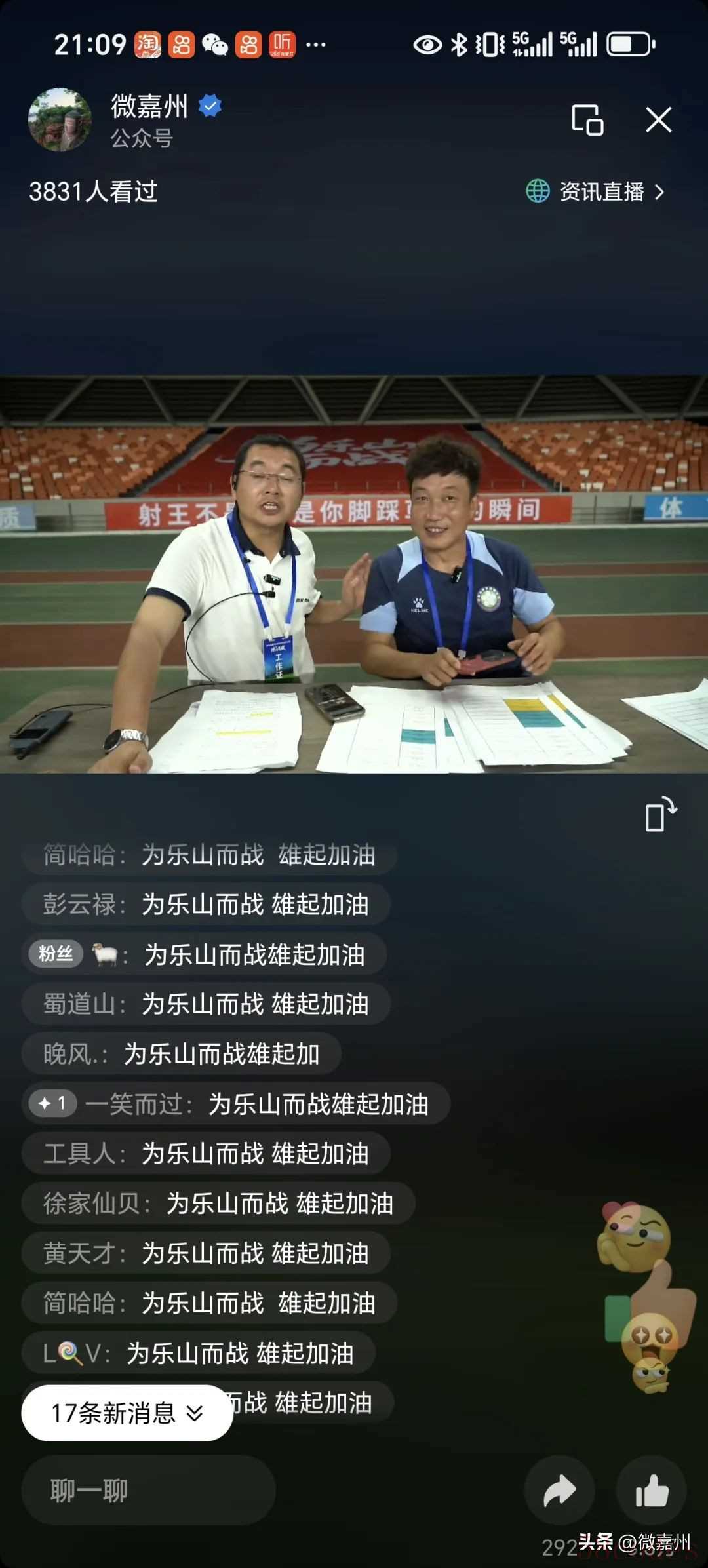
Task: Open 资讯直播 category
Action: point(597,192)
